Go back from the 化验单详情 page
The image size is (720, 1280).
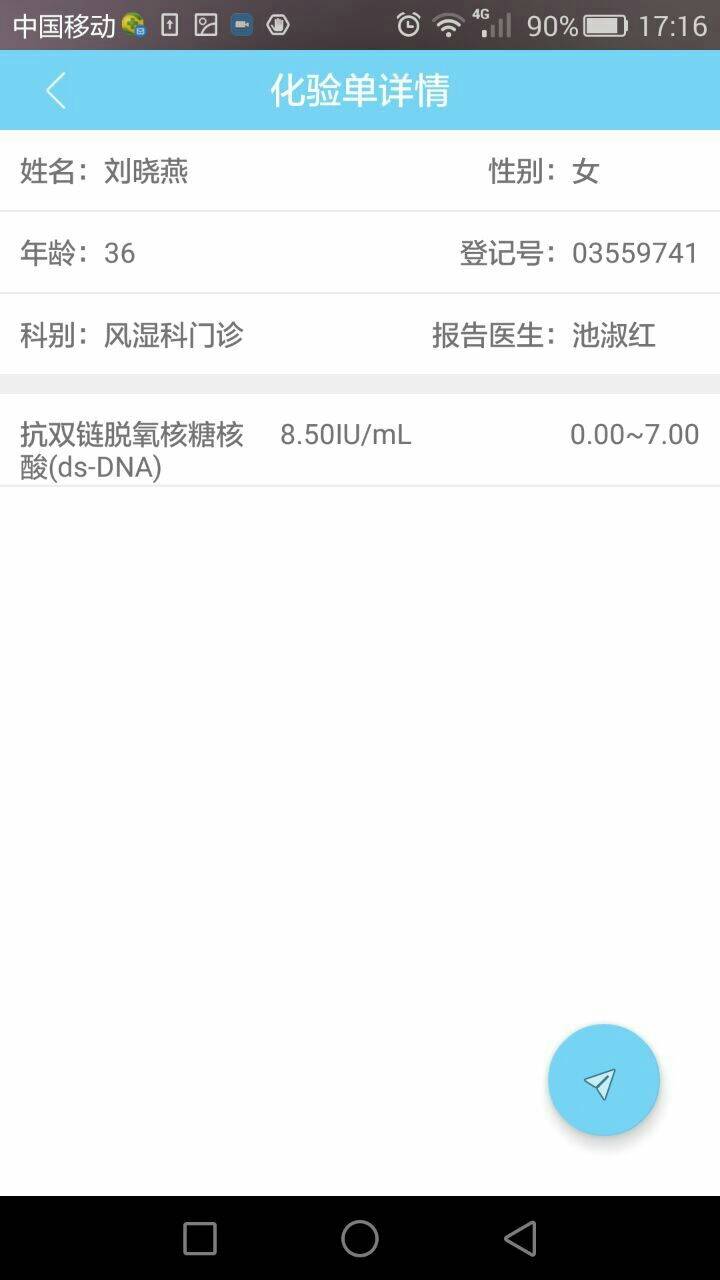(x=56, y=91)
